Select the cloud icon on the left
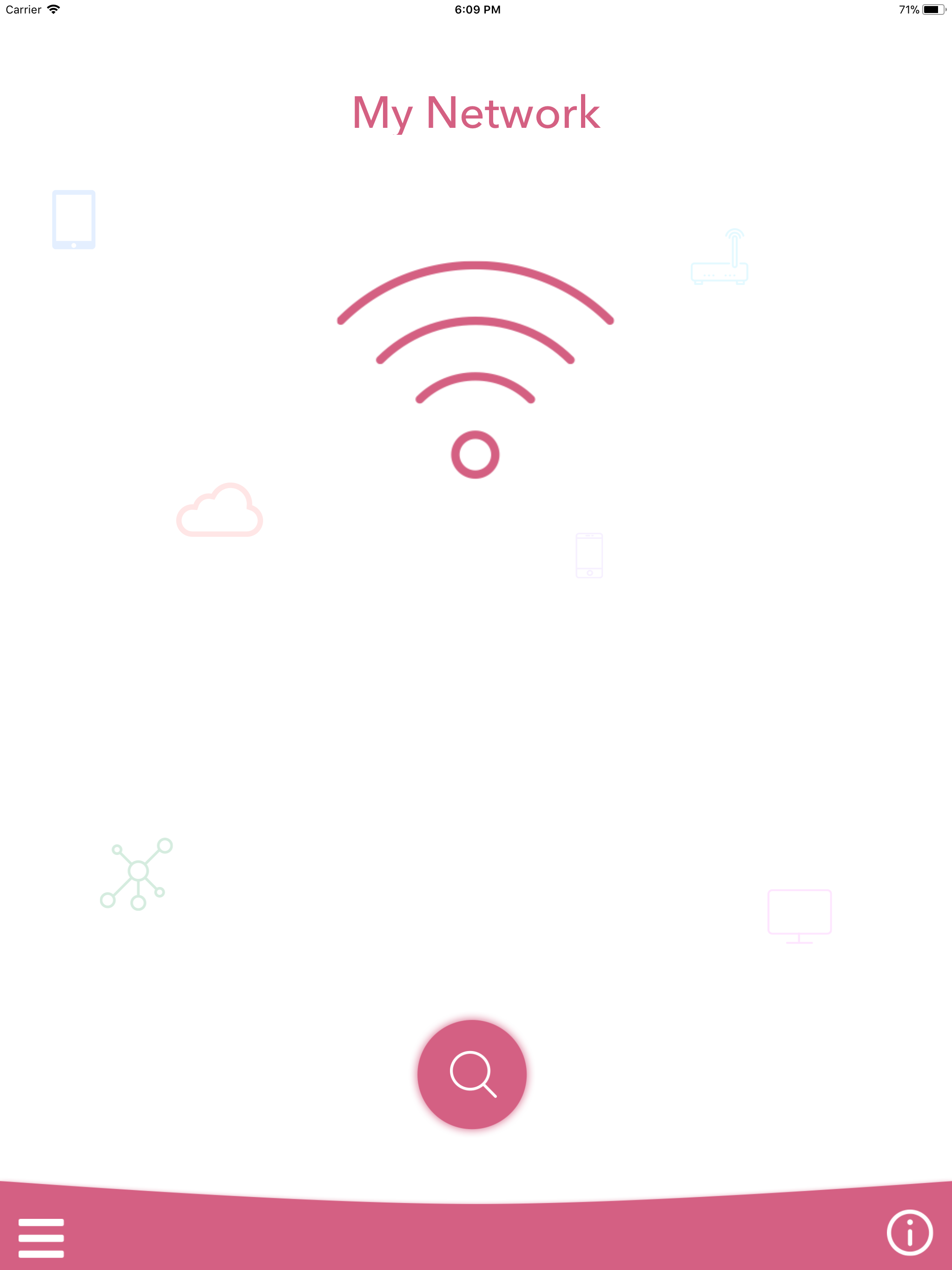952x1270 pixels. [220, 515]
